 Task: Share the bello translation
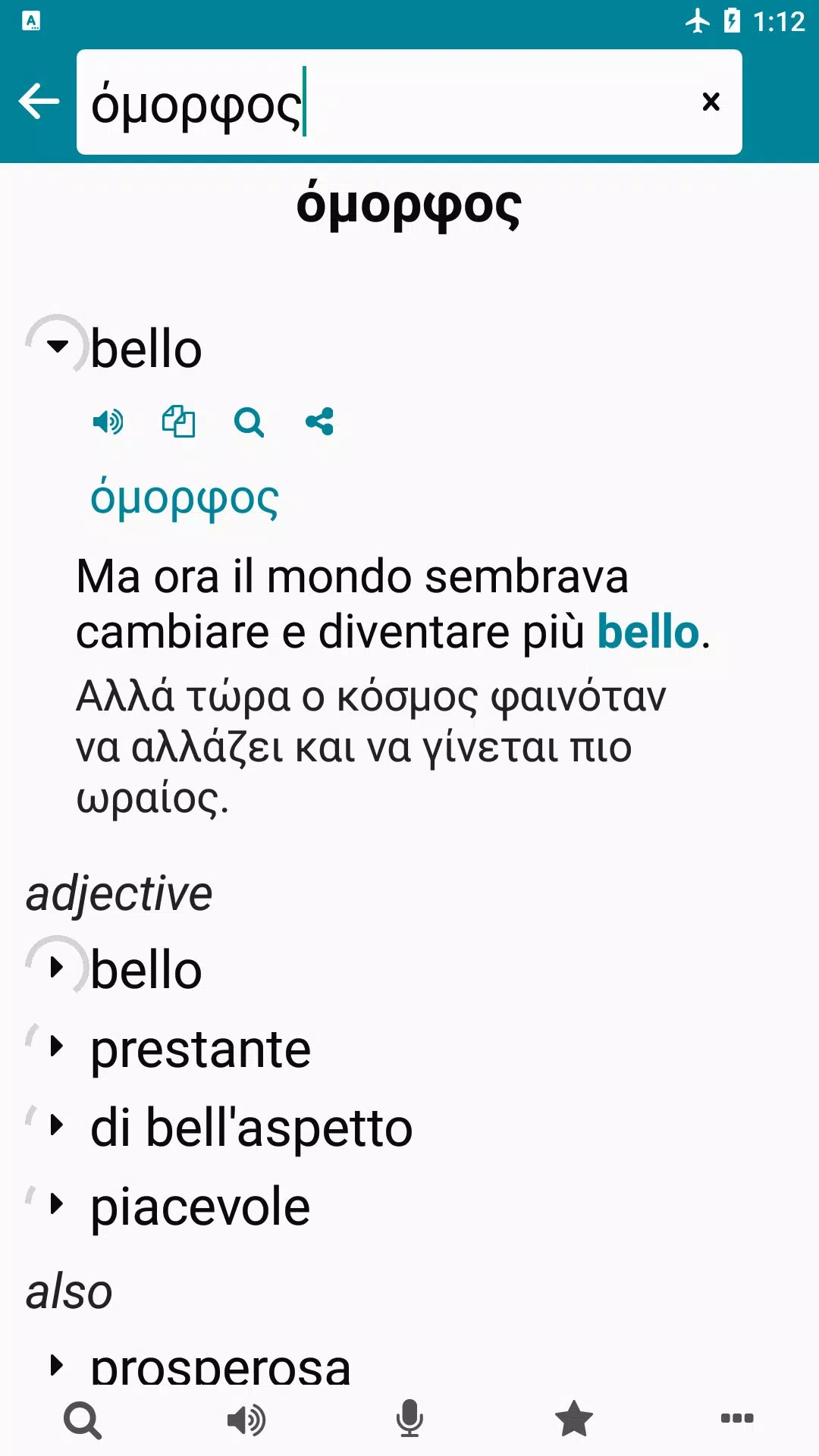[319, 422]
